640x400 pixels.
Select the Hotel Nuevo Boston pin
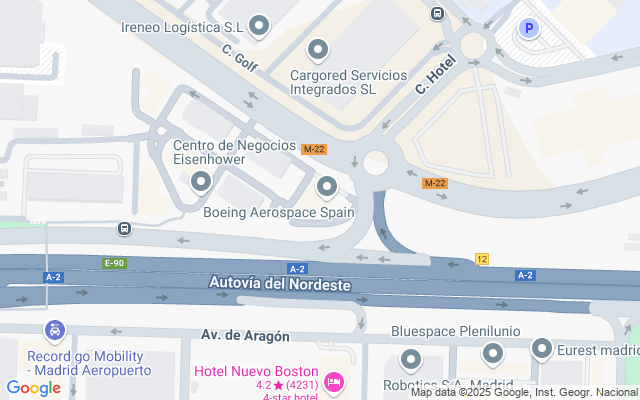334,382
